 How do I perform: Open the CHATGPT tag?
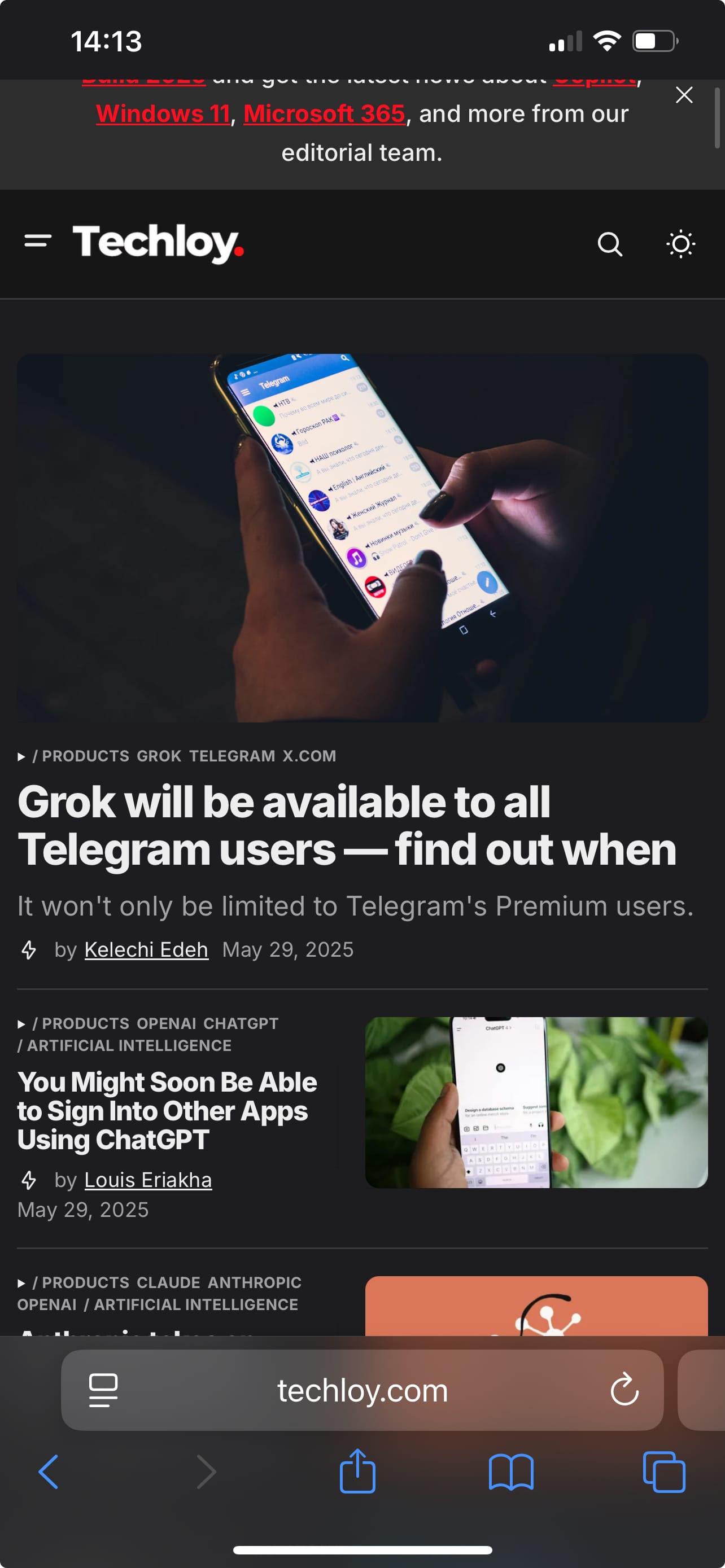[x=241, y=1023]
